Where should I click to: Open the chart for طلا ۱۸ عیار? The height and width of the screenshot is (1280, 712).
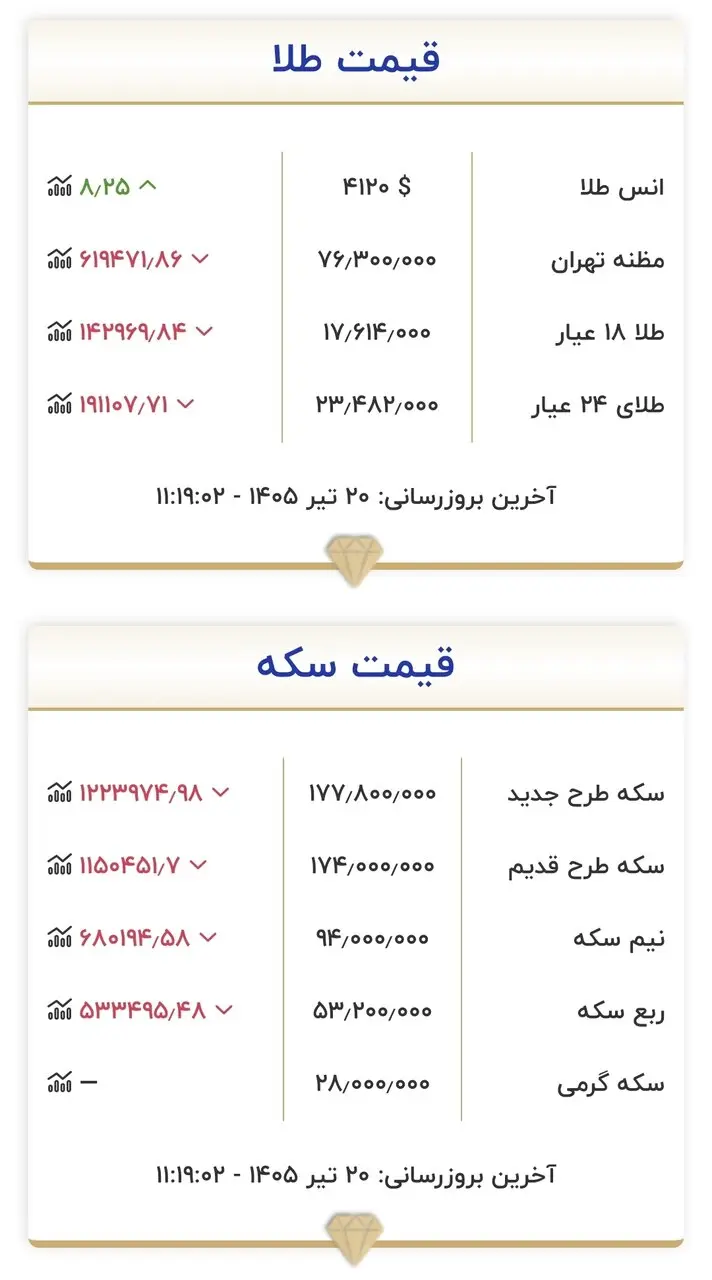[60, 331]
